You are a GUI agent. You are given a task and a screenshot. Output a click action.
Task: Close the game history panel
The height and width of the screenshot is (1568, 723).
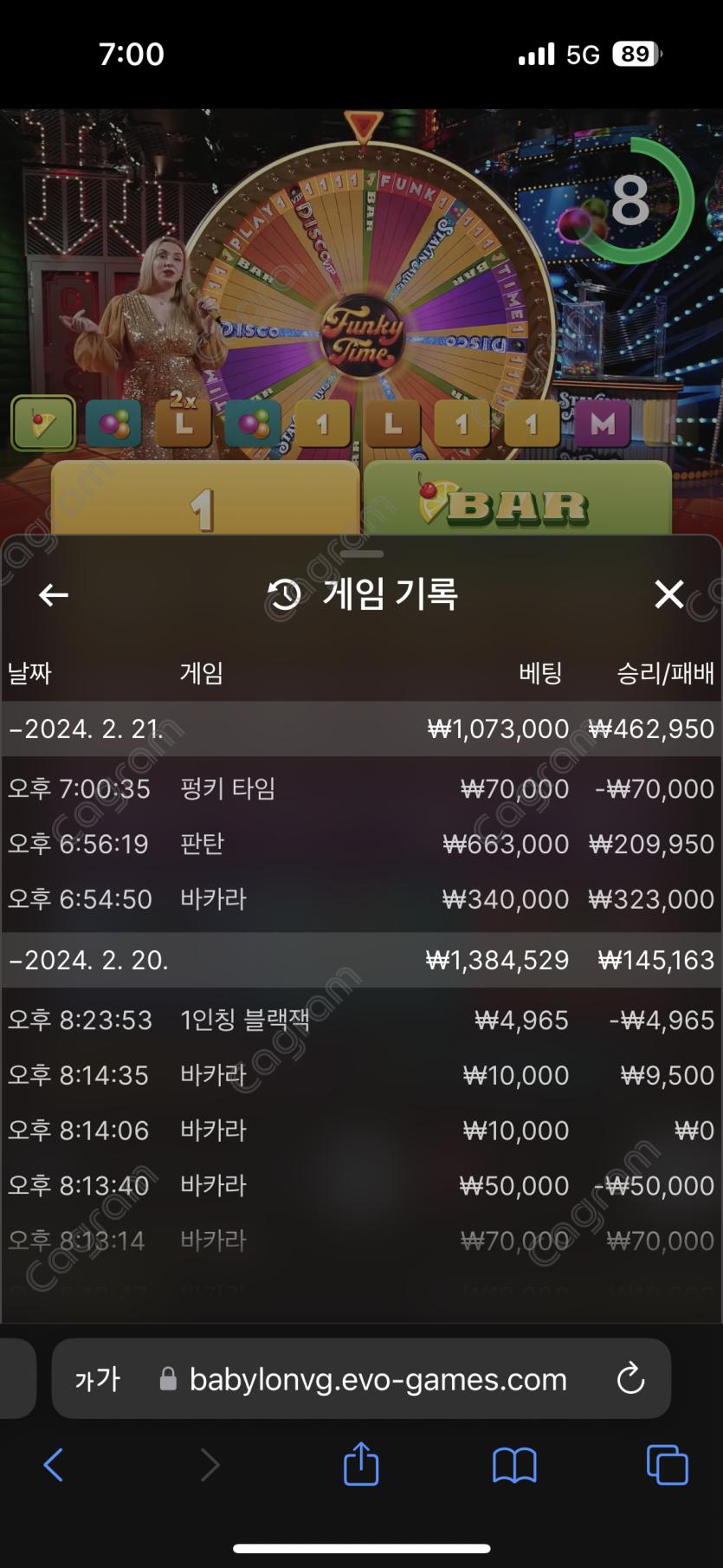point(668,594)
